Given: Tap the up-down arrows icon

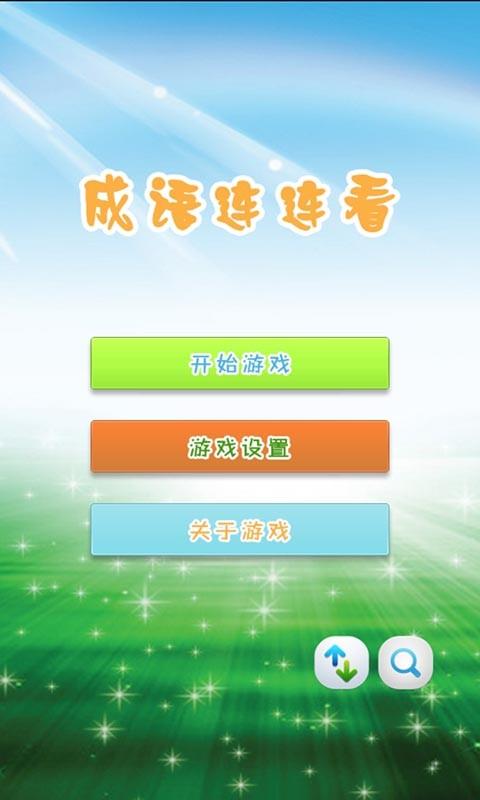Looking at the screenshot, I should [x=341, y=662].
